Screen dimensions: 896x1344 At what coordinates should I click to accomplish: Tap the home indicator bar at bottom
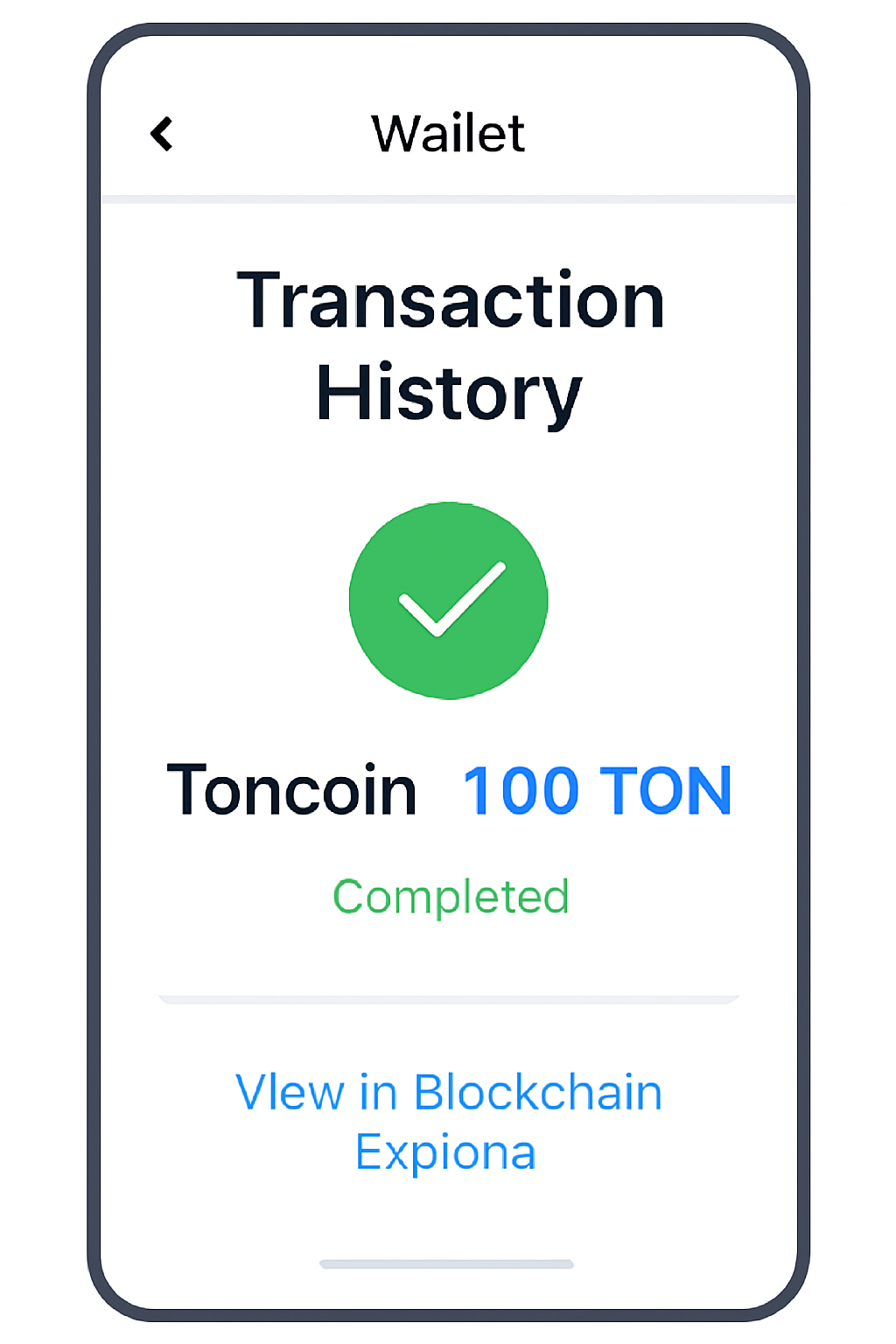pyautogui.click(x=448, y=1263)
